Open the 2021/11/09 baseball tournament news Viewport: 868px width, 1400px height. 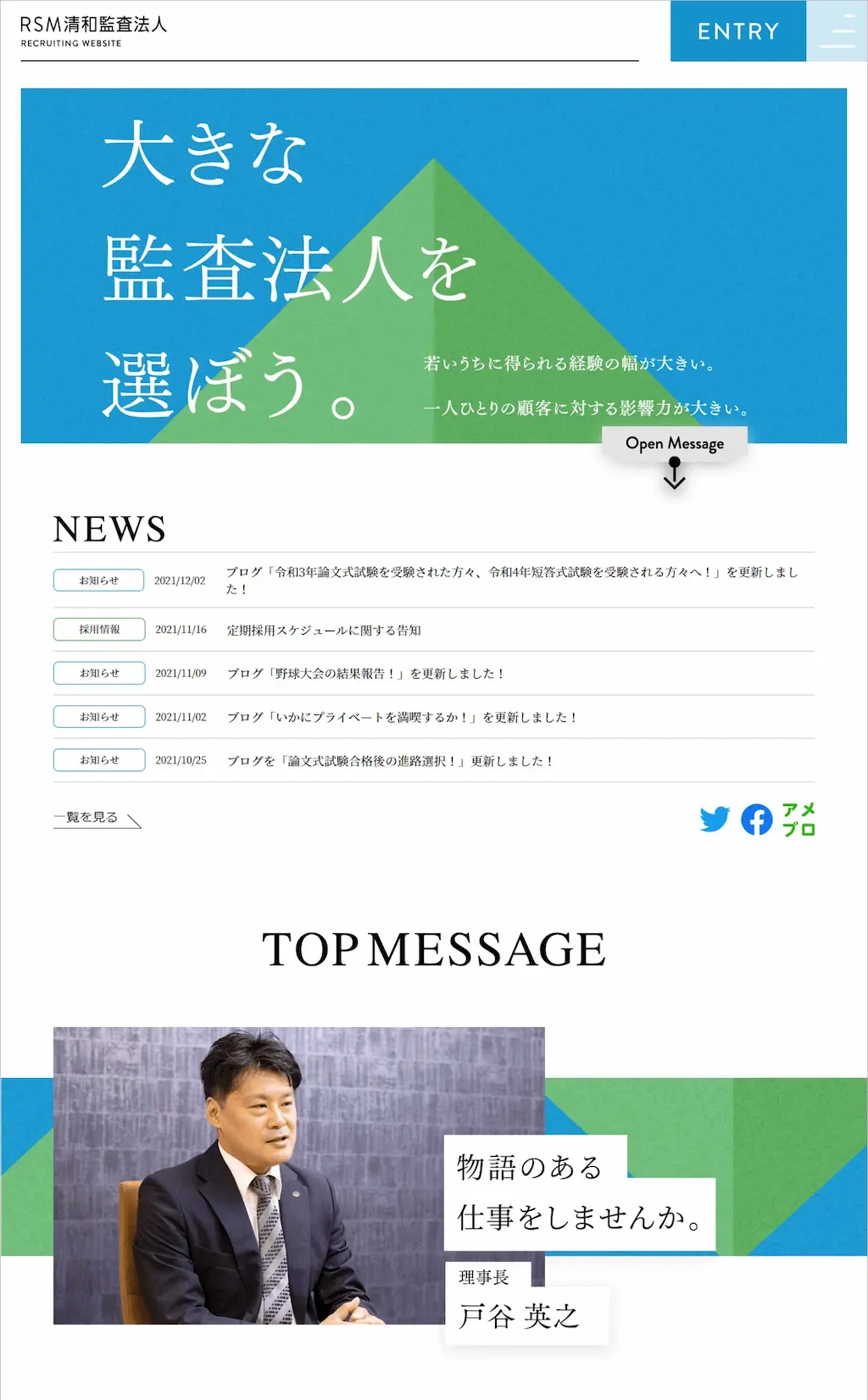coord(366,674)
